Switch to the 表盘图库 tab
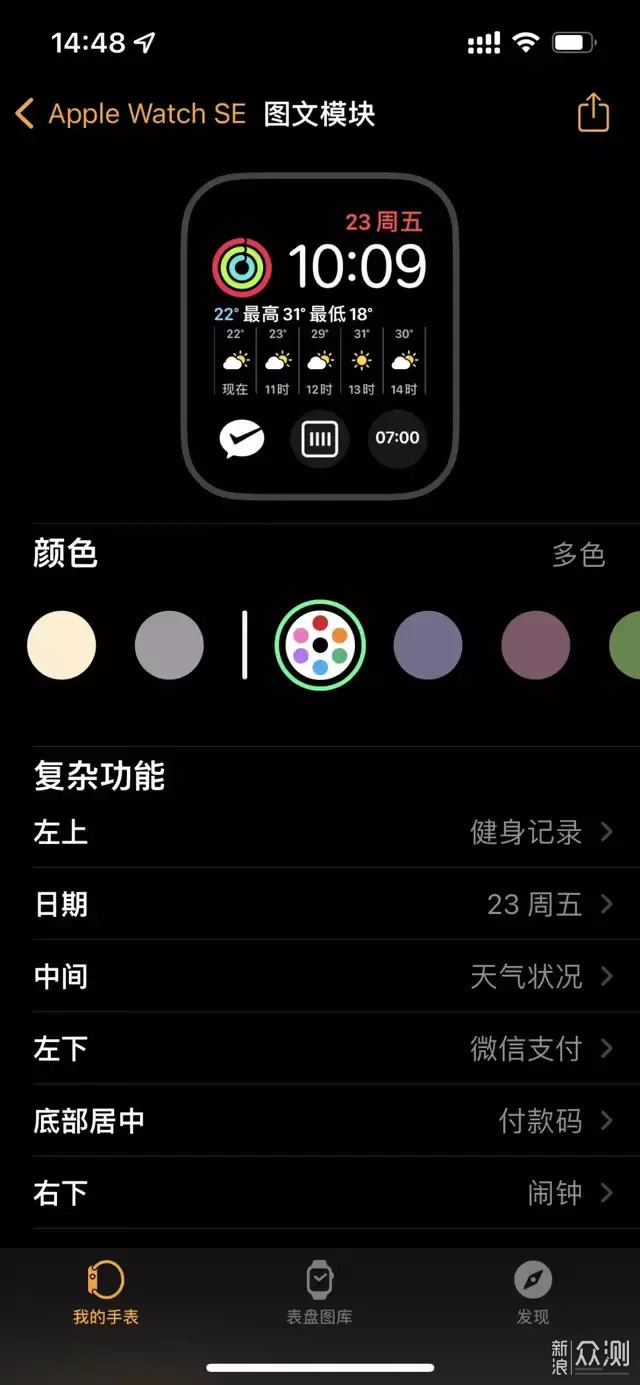The image size is (640, 1385). click(319, 1293)
